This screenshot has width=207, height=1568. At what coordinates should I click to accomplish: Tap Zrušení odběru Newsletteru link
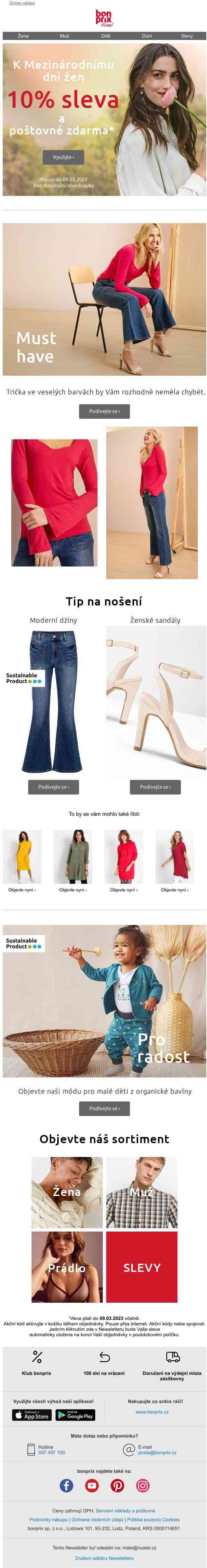coord(104,1558)
